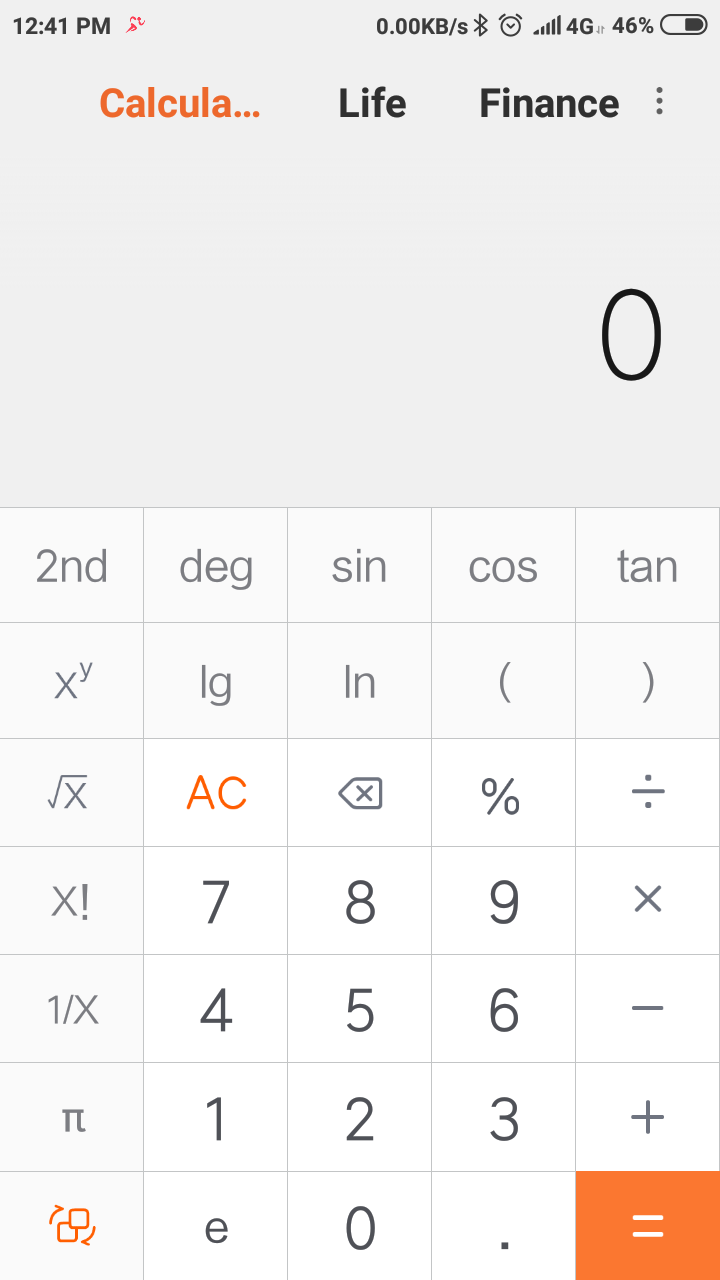This screenshot has width=720, height=1280.
Task: Select the sin function
Action: click(x=360, y=566)
